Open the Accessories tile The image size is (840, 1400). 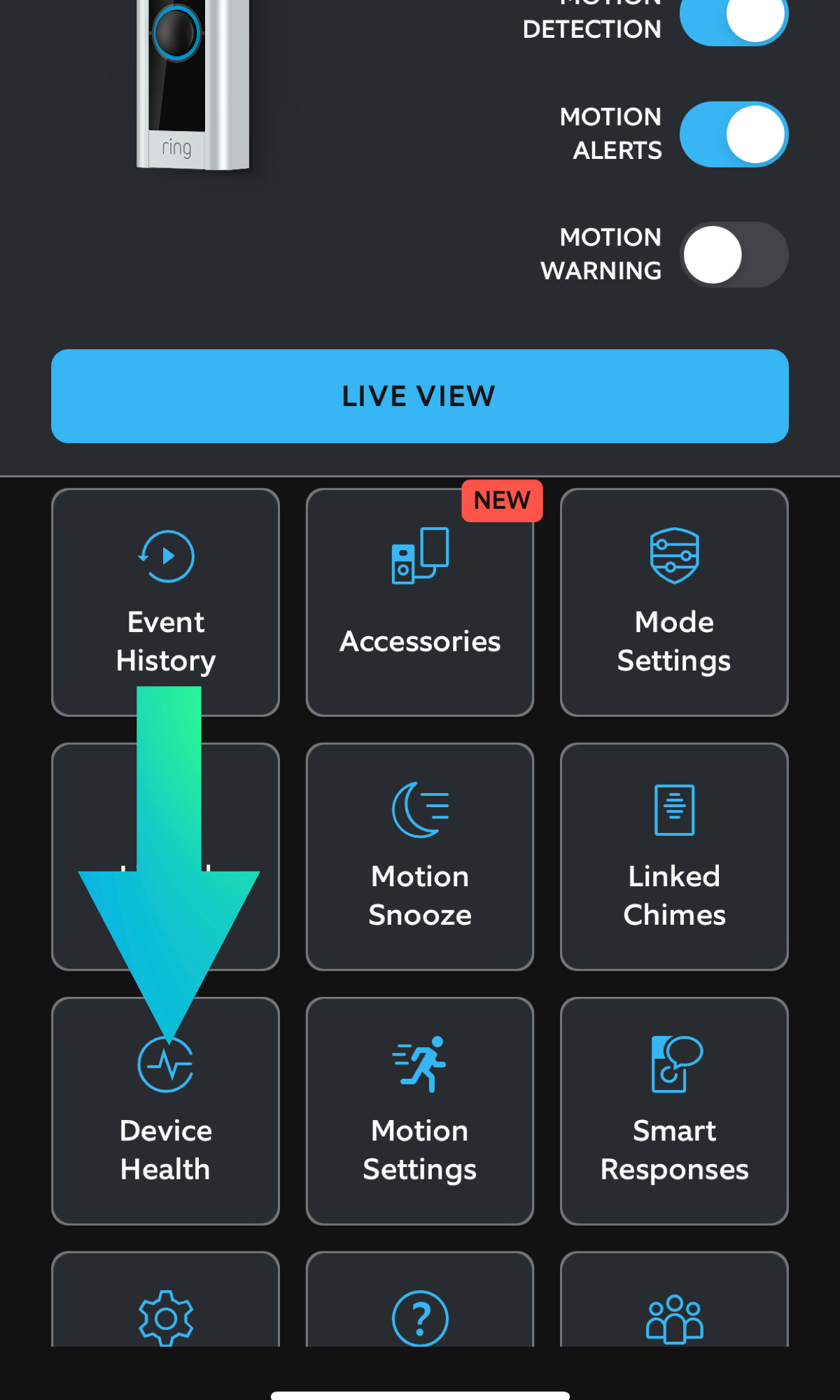[420, 602]
